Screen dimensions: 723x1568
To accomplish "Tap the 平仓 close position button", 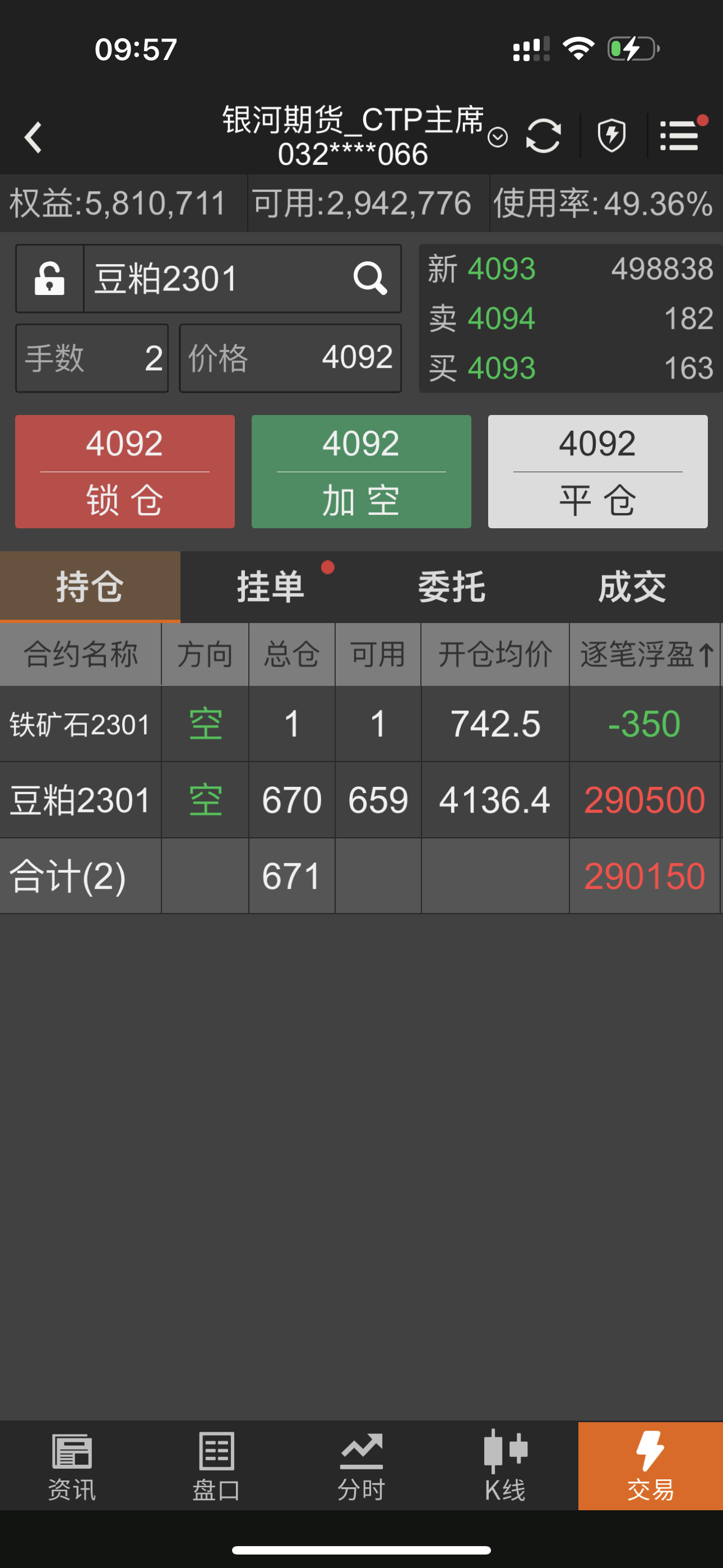I will (x=597, y=472).
